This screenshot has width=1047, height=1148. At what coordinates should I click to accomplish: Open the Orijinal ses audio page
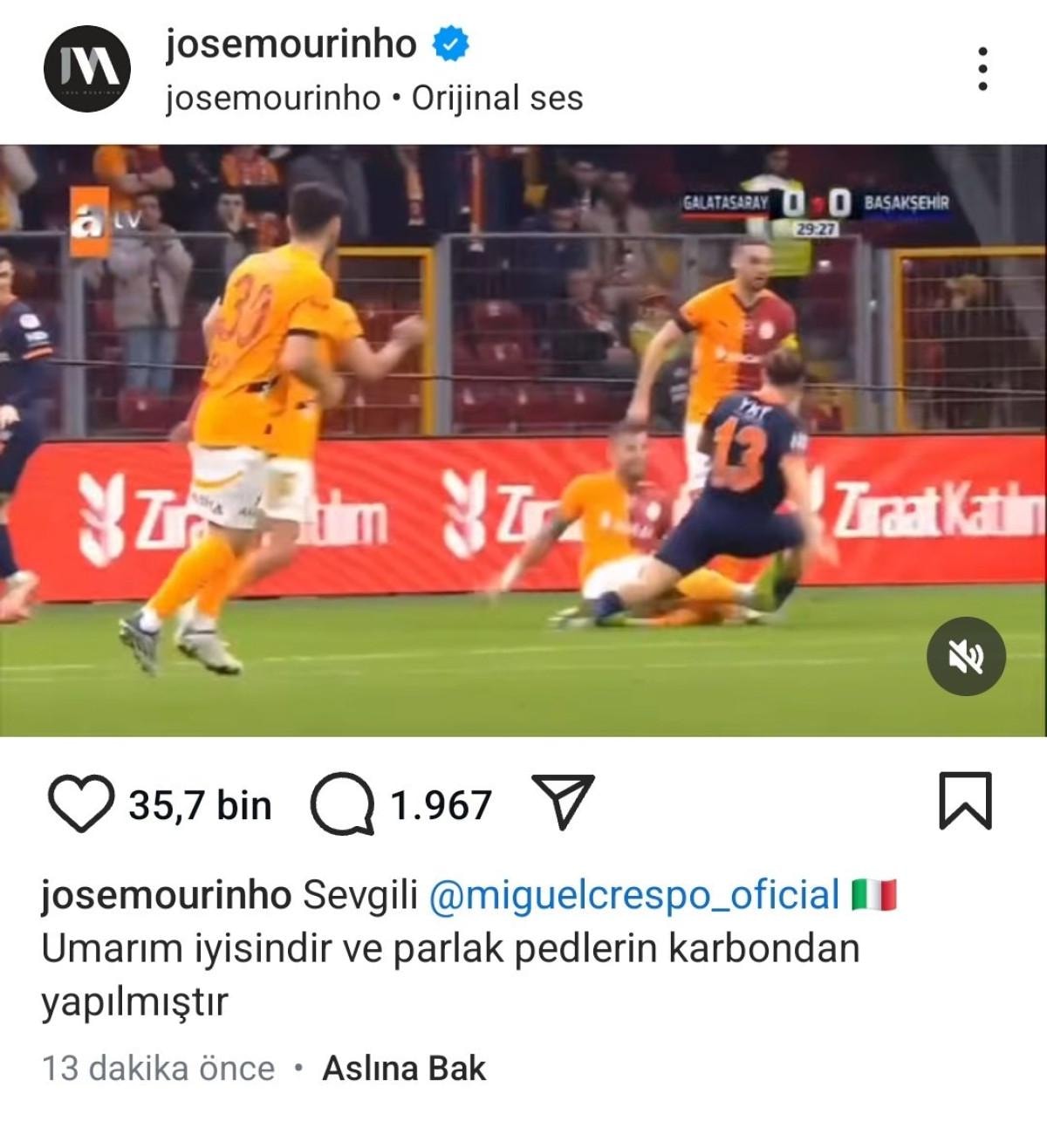point(497,99)
